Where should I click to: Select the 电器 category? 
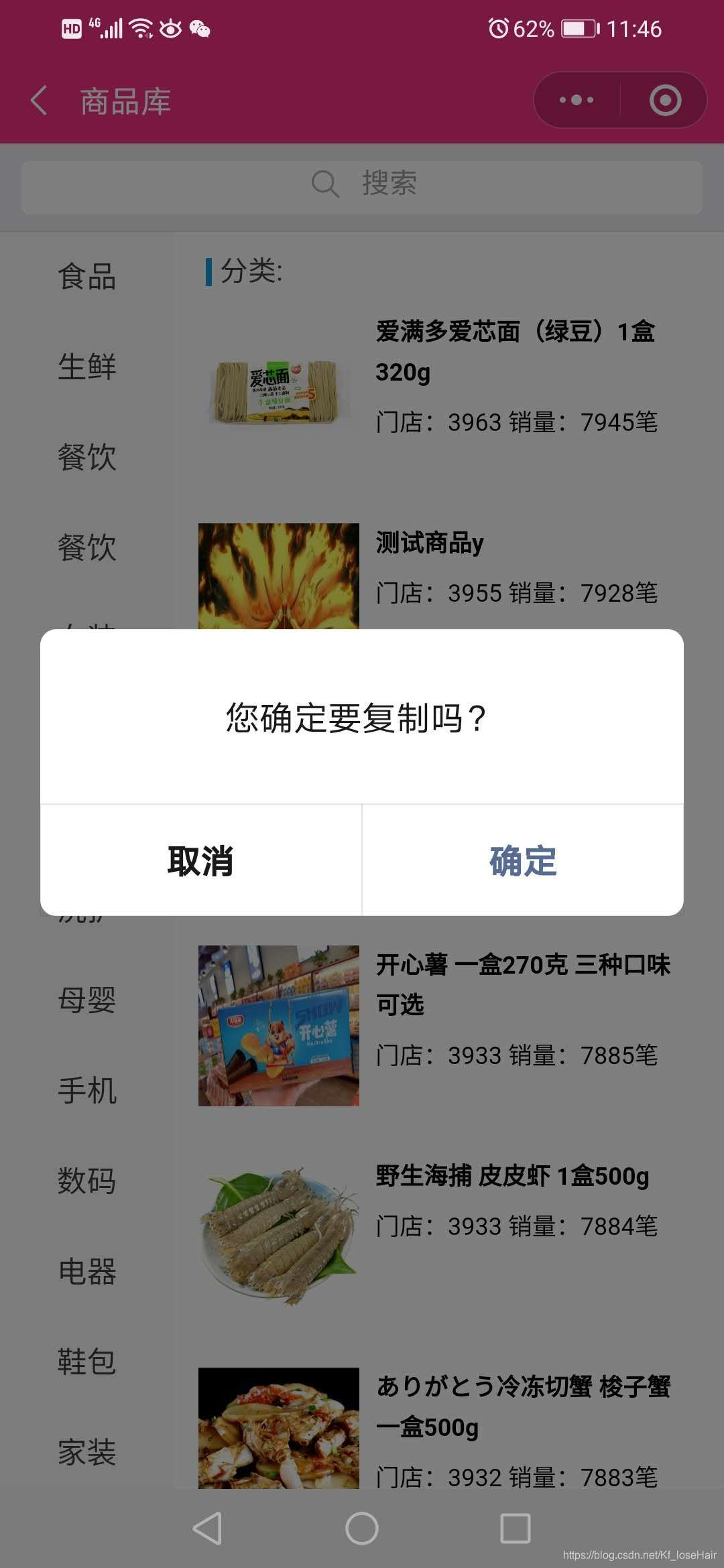pyautogui.click(x=86, y=1271)
